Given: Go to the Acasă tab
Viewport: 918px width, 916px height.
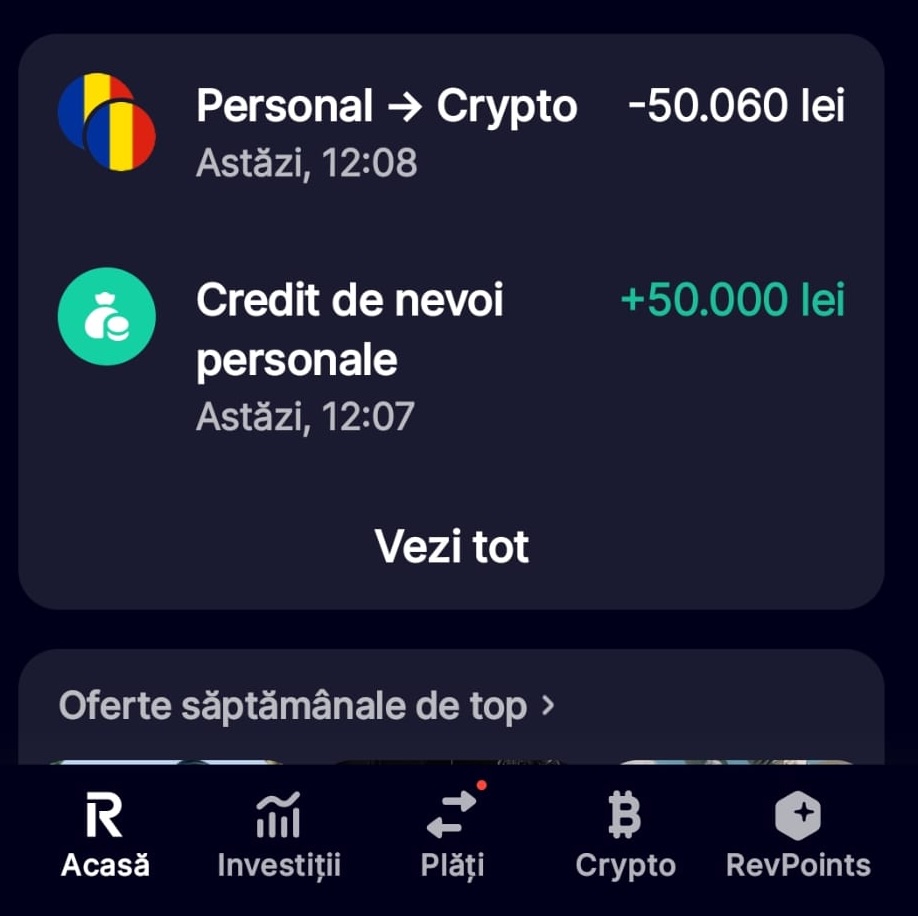Looking at the screenshot, I should (x=105, y=836).
